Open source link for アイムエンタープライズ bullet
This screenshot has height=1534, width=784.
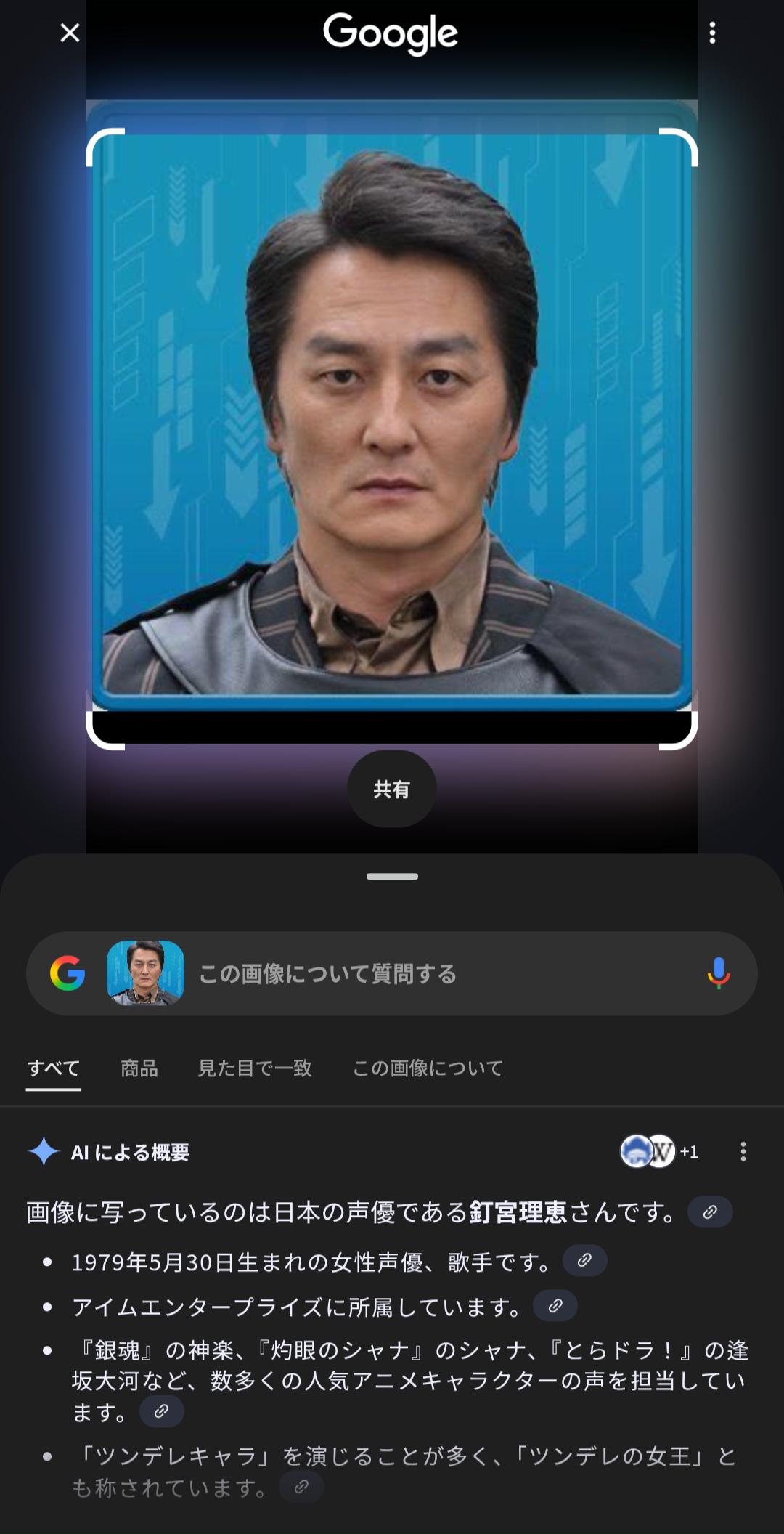point(555,1306)
